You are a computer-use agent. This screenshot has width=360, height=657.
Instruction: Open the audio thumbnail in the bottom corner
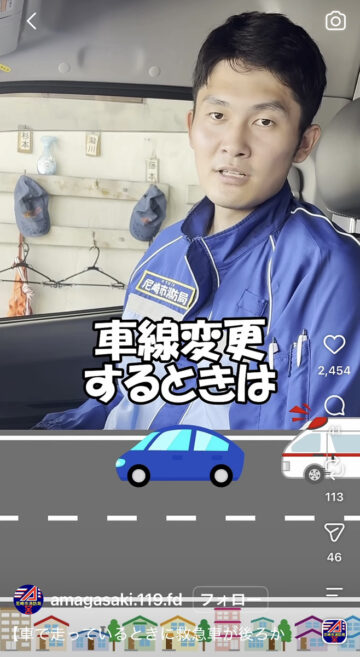coord(334,631)
